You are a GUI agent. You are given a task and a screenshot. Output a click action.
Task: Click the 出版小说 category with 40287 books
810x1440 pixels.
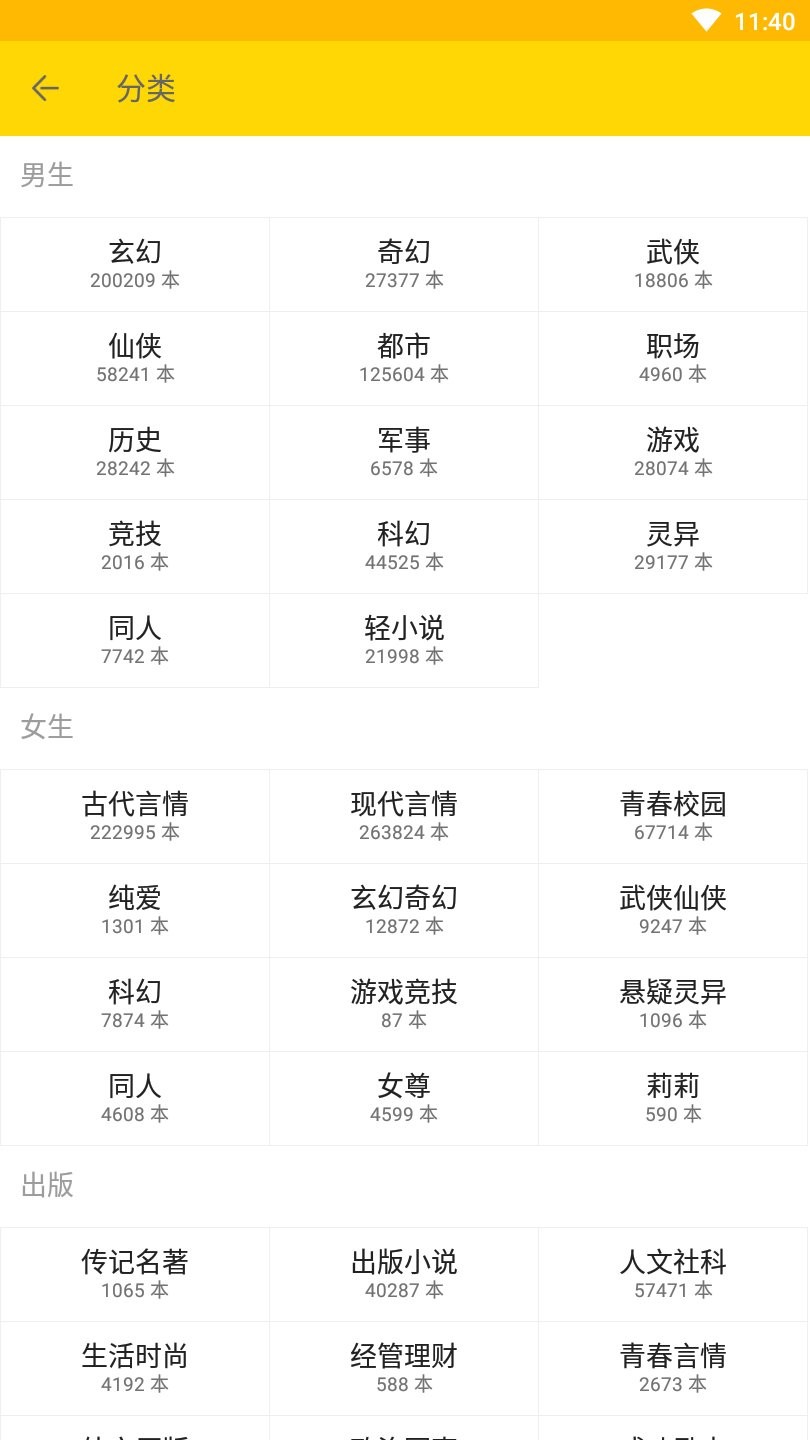[x=404, y=1274]
